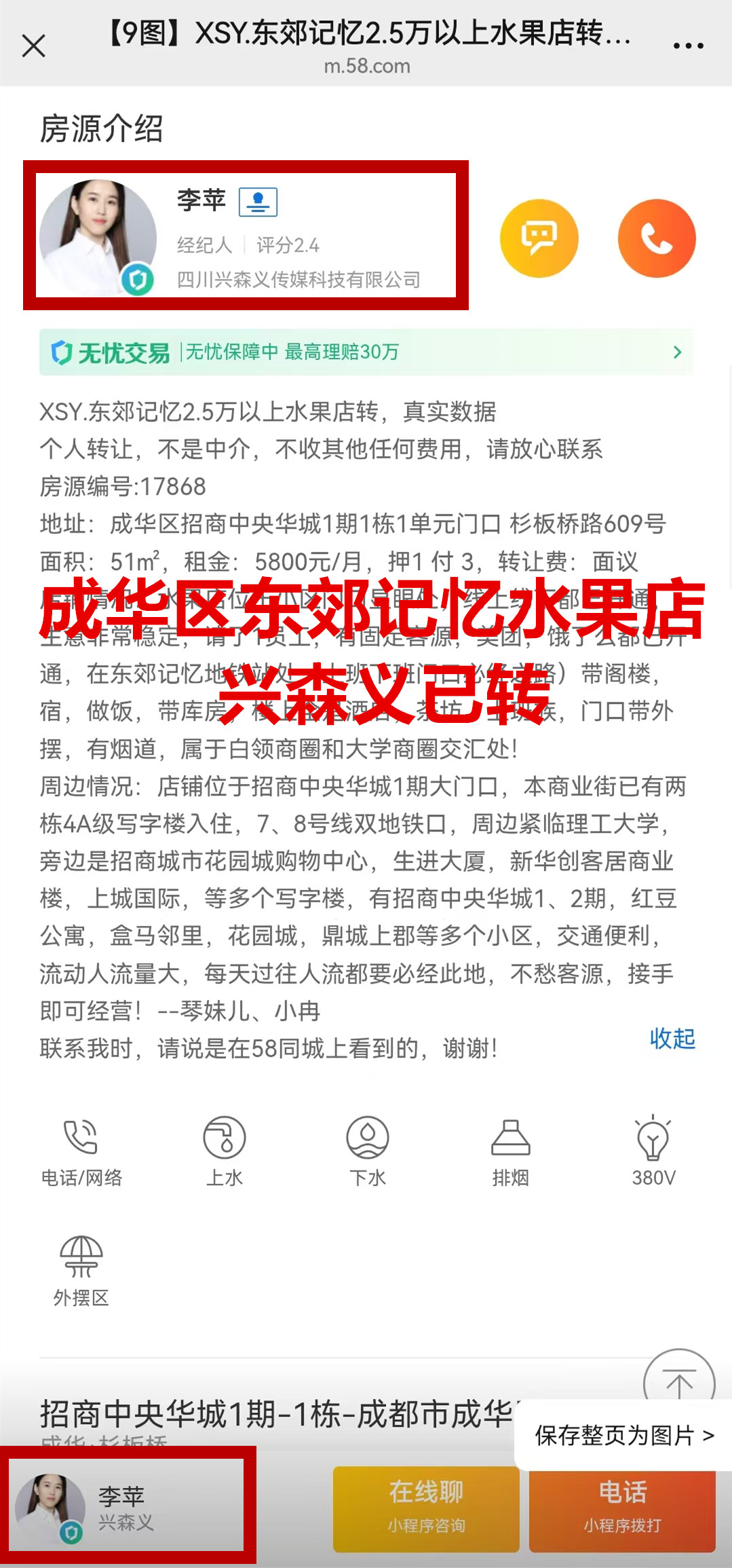This screenshot has height=1568, width=732.
Task: Open the three-dot overflow menu
Action: tap(688, 46)
